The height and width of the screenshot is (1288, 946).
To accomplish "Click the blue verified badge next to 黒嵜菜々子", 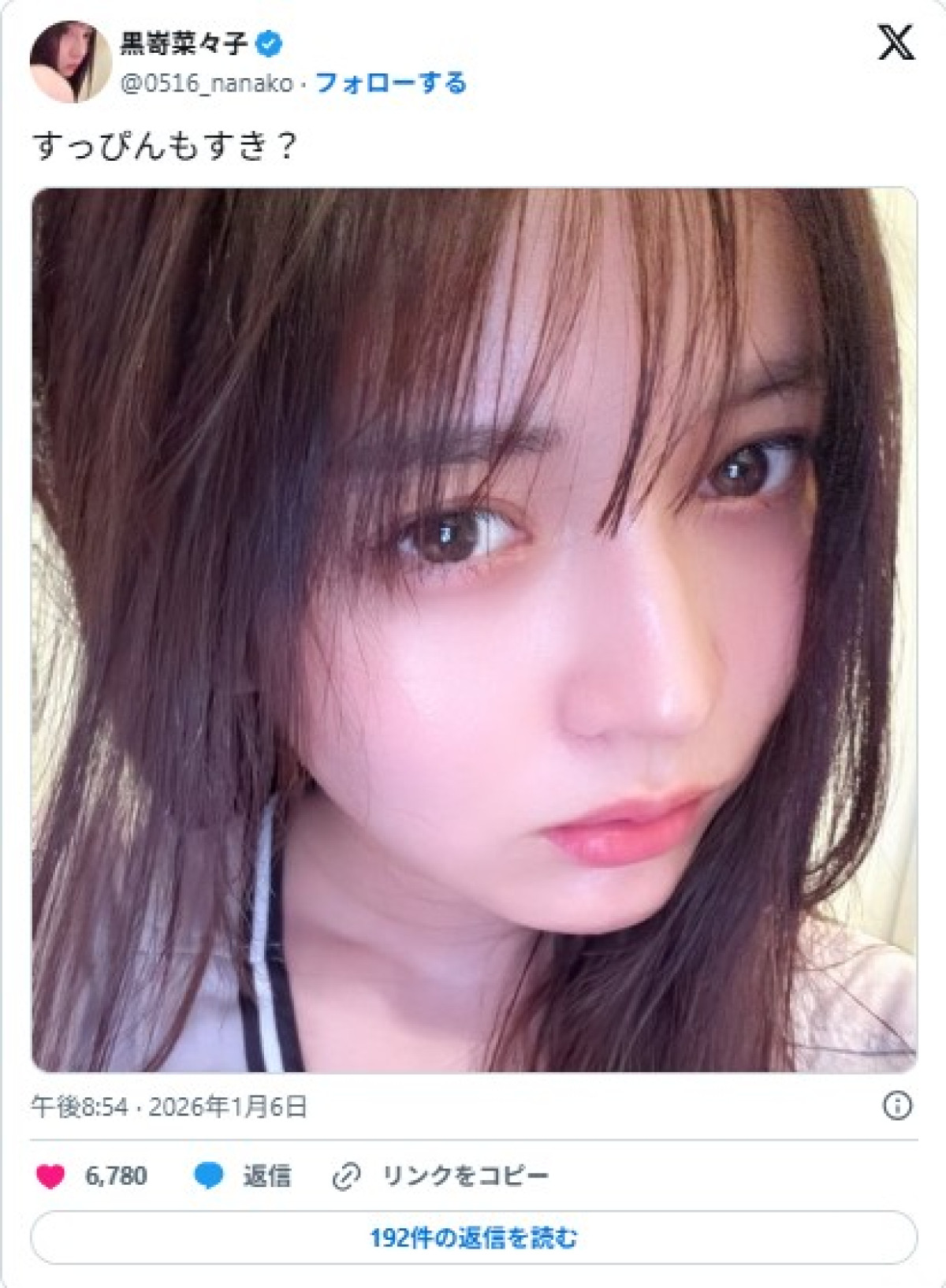I will pos(268,46).
